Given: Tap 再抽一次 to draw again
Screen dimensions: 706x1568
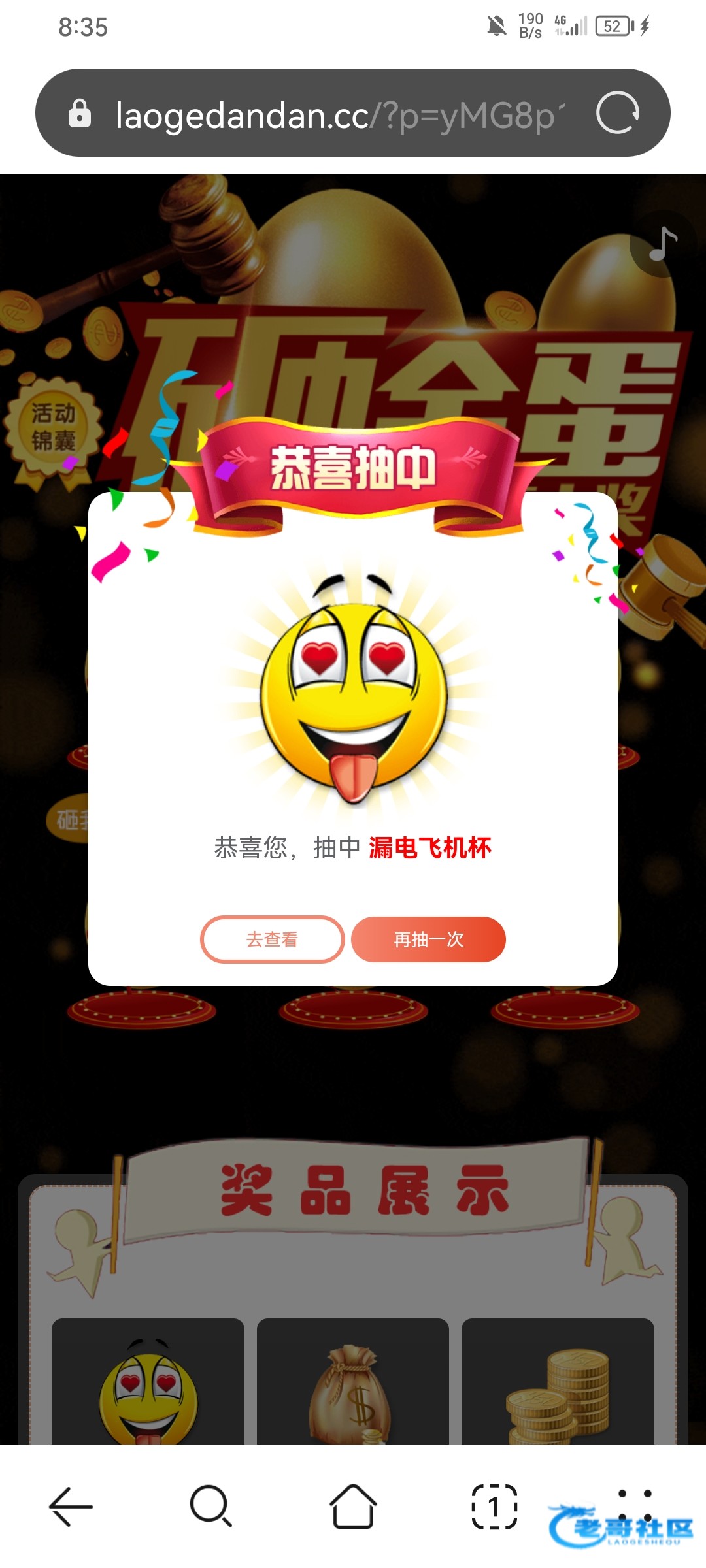Looking at the screenshot, I should (428, 939).
